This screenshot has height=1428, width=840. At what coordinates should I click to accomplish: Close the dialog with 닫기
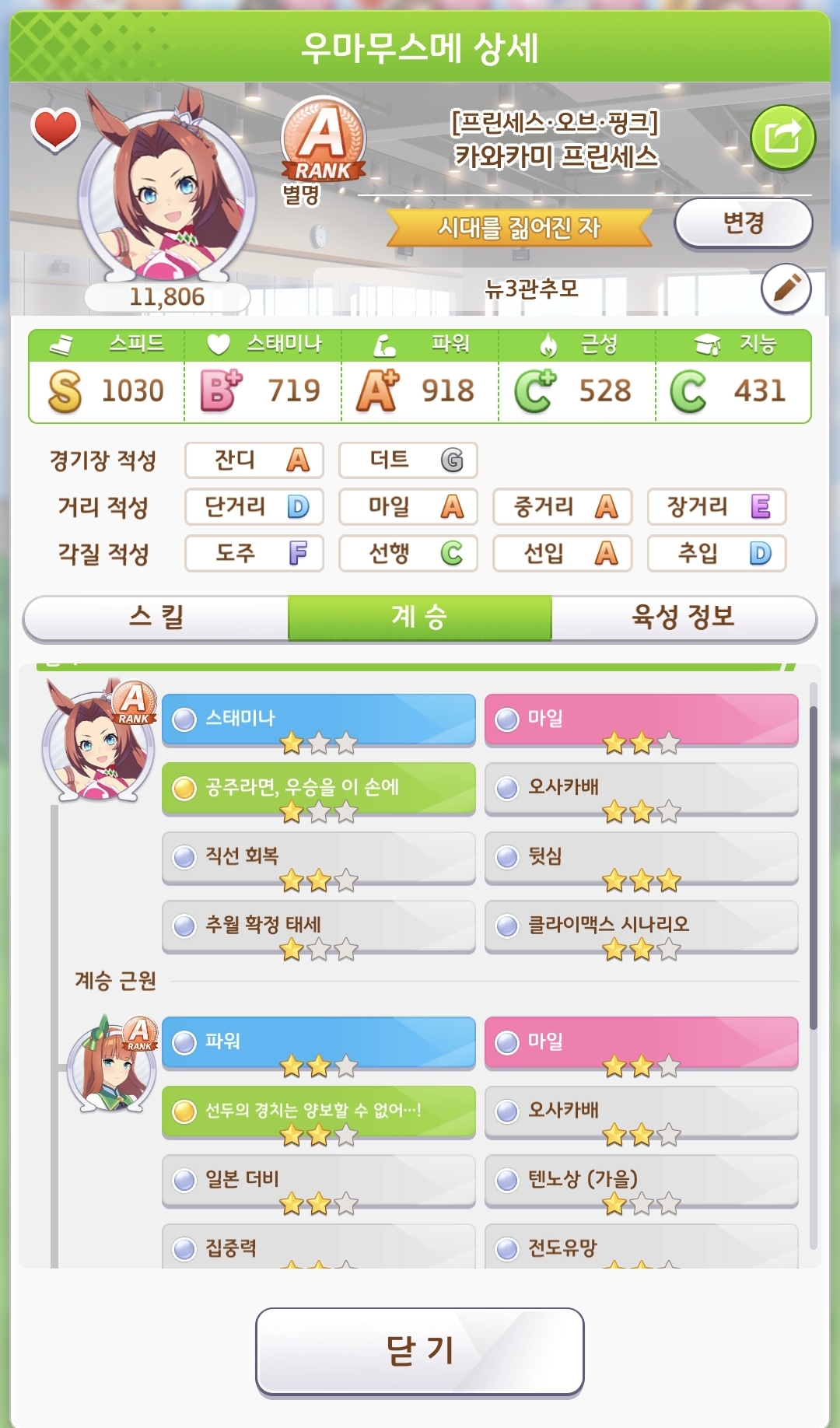[x=419, y=1351]
